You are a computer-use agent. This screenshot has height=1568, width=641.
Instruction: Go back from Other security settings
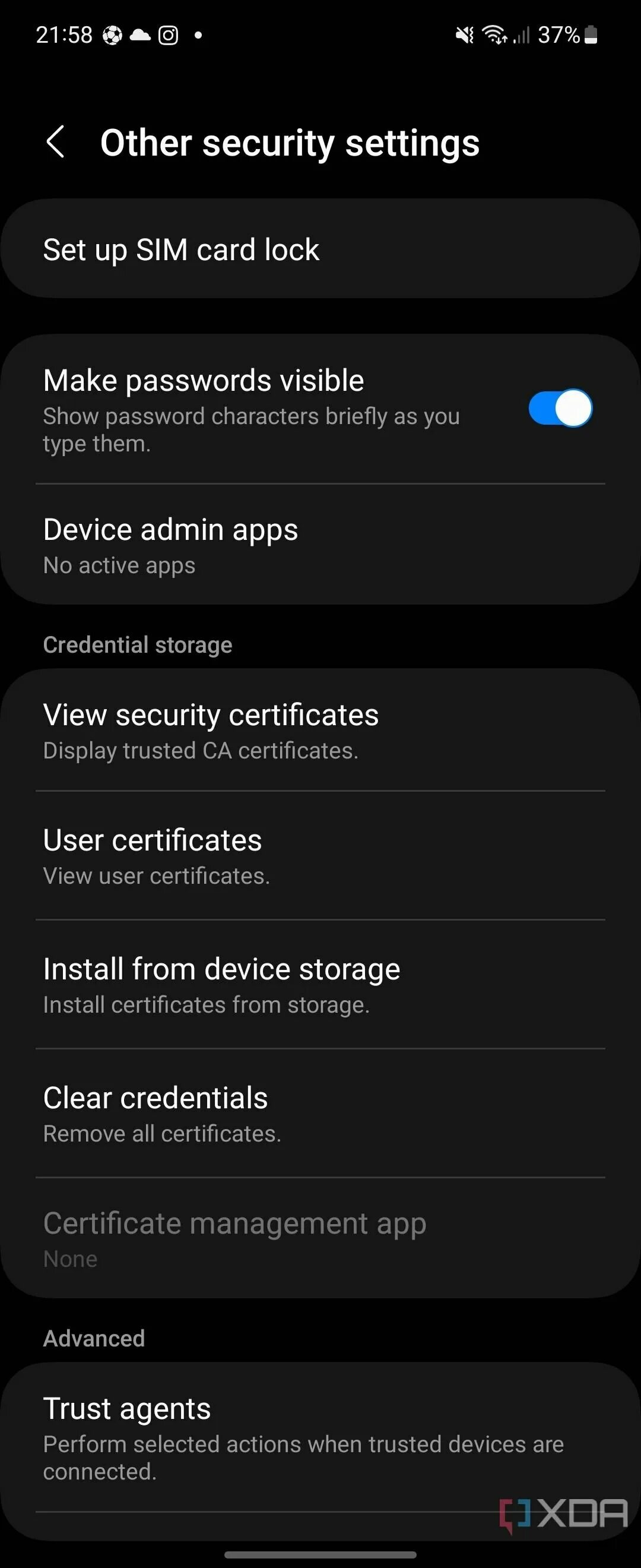click(55, 143)
